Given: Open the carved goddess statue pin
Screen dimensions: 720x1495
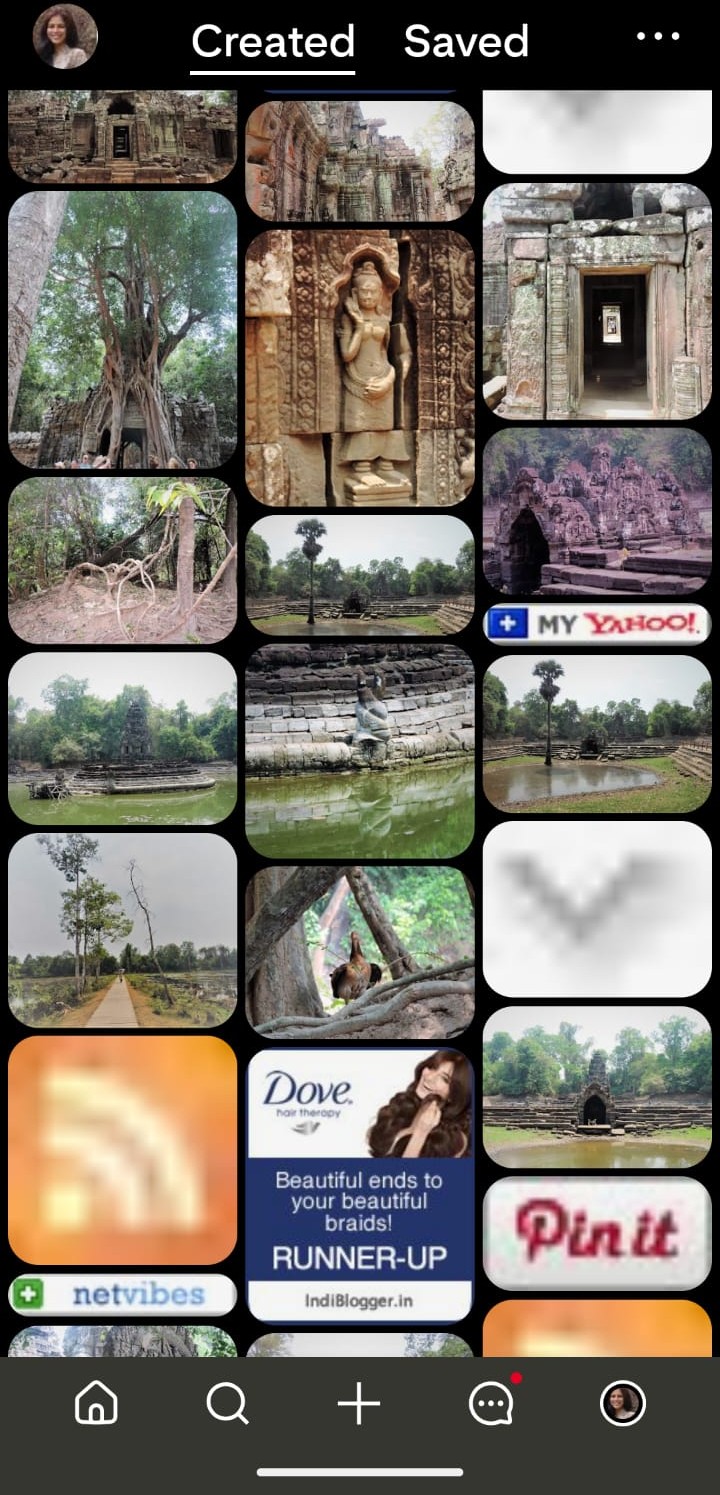Looking at the screenshot, I should tap(360, 368).
